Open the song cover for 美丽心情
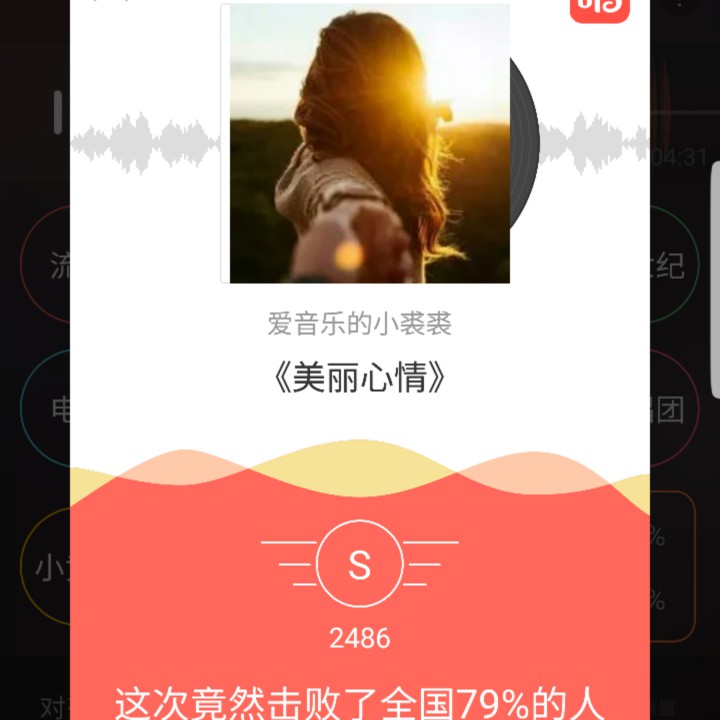This screenshot has height=720, width=720. click(x=366, y=144)
